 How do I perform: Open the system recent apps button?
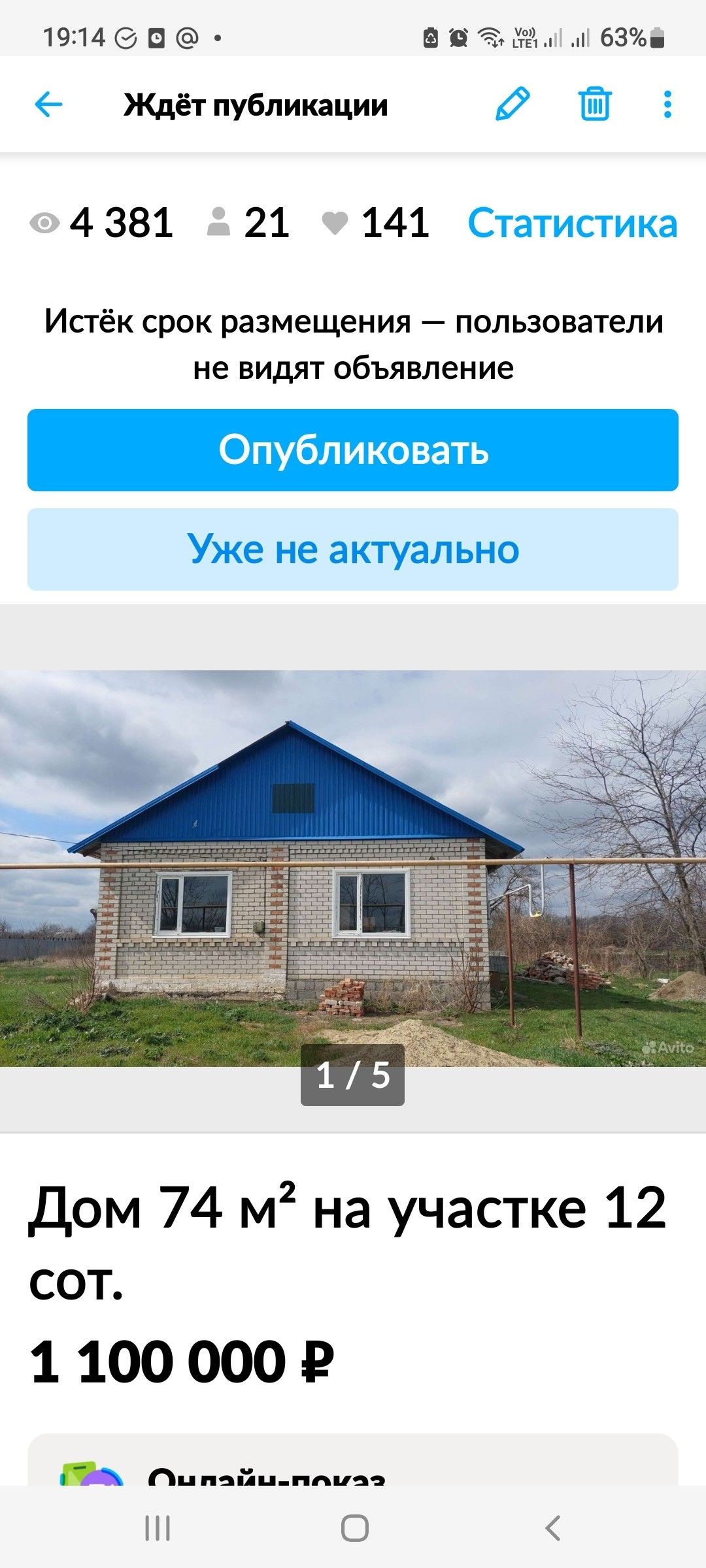pyautogui.click(x=158, y=1529)
